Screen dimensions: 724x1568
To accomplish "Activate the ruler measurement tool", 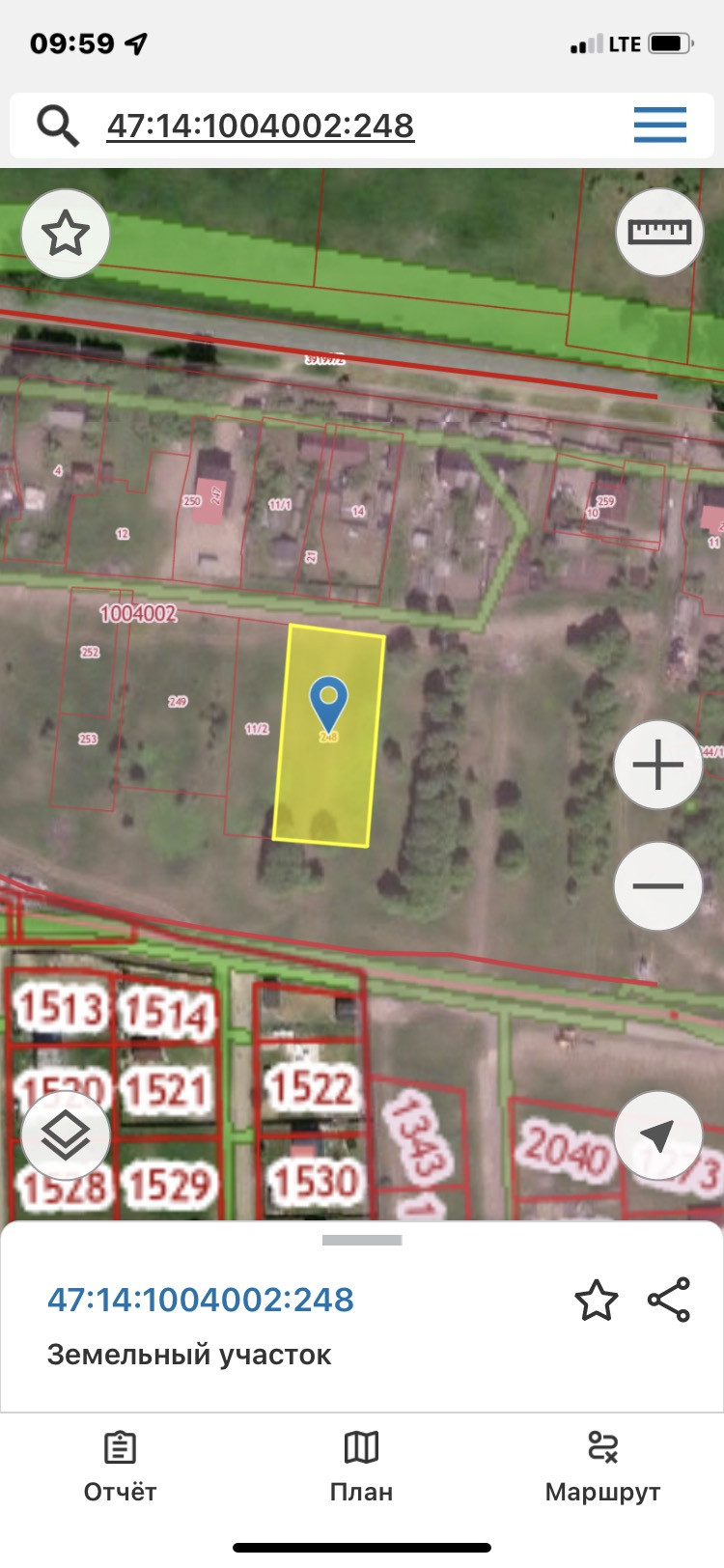I will (x=659, y=232).
